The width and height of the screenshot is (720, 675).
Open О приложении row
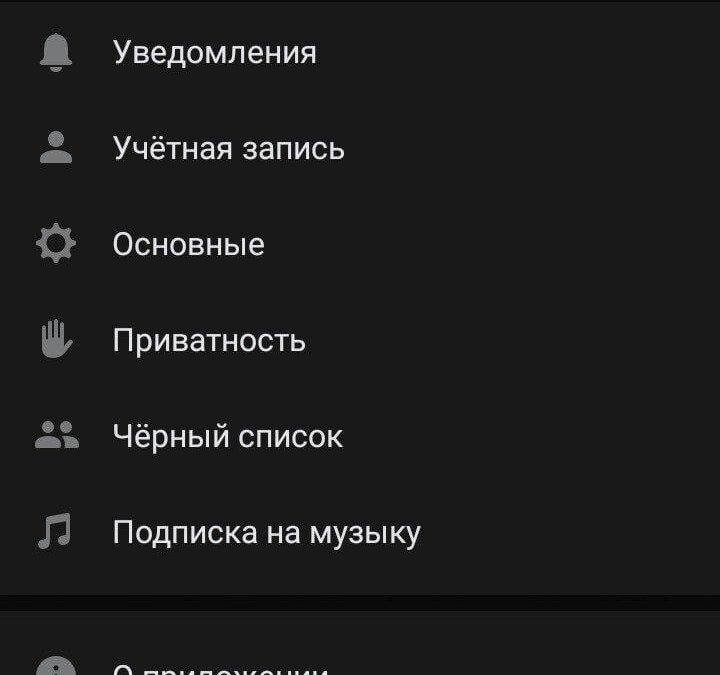[220, 666]
